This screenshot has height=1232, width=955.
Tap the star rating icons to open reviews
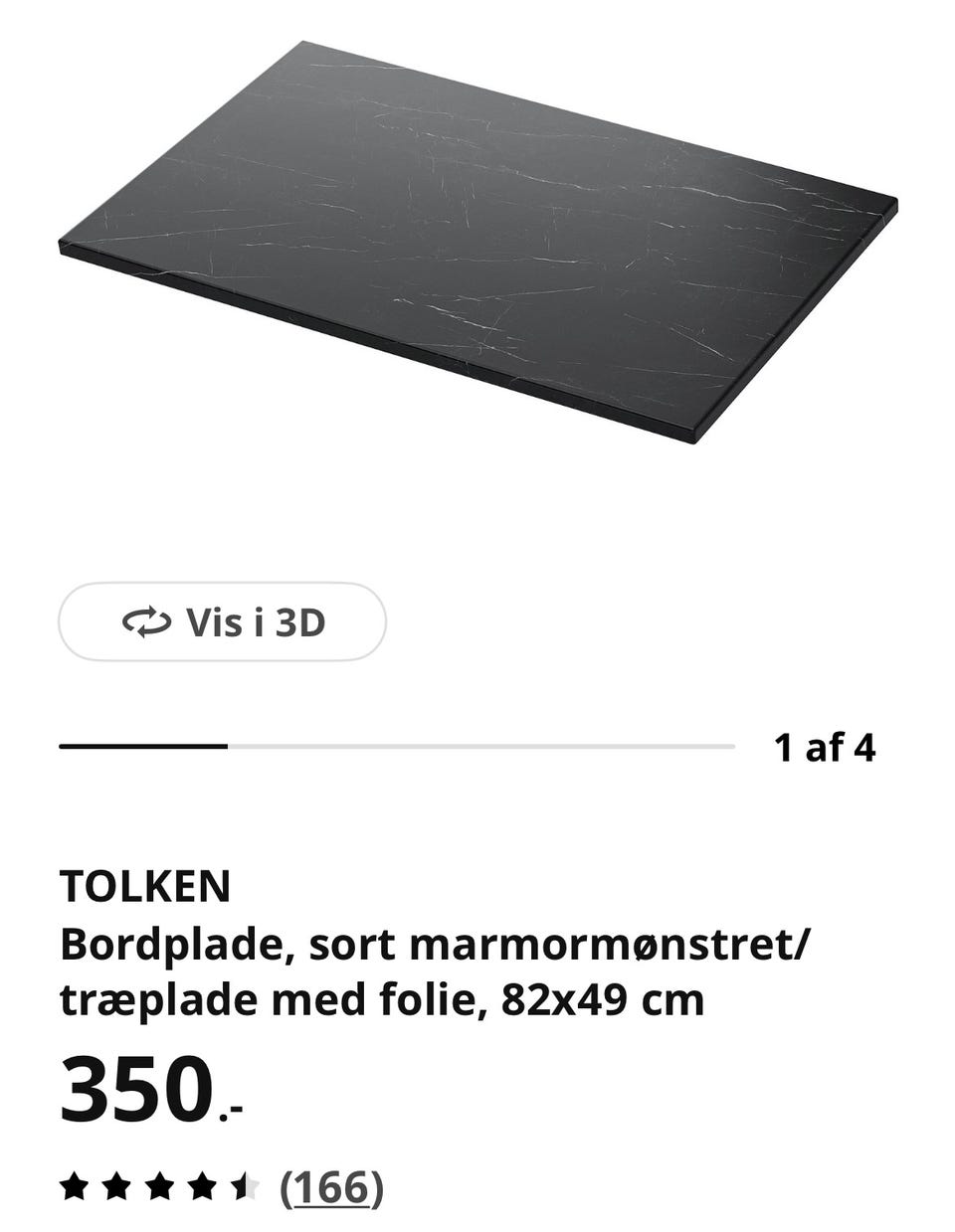point(157,1186)
